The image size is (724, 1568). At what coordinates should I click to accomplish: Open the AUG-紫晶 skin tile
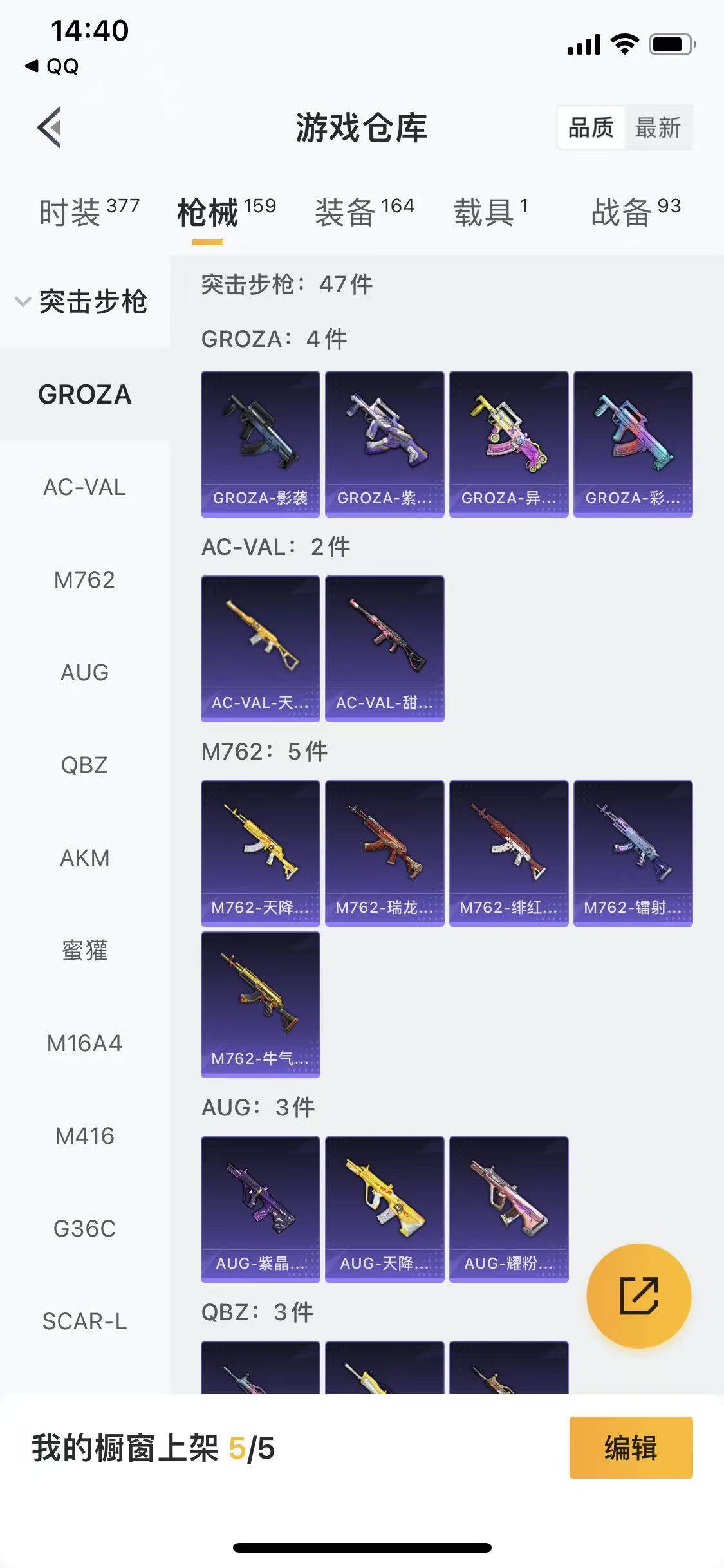pyautogui.click(x=260, y=1209)
